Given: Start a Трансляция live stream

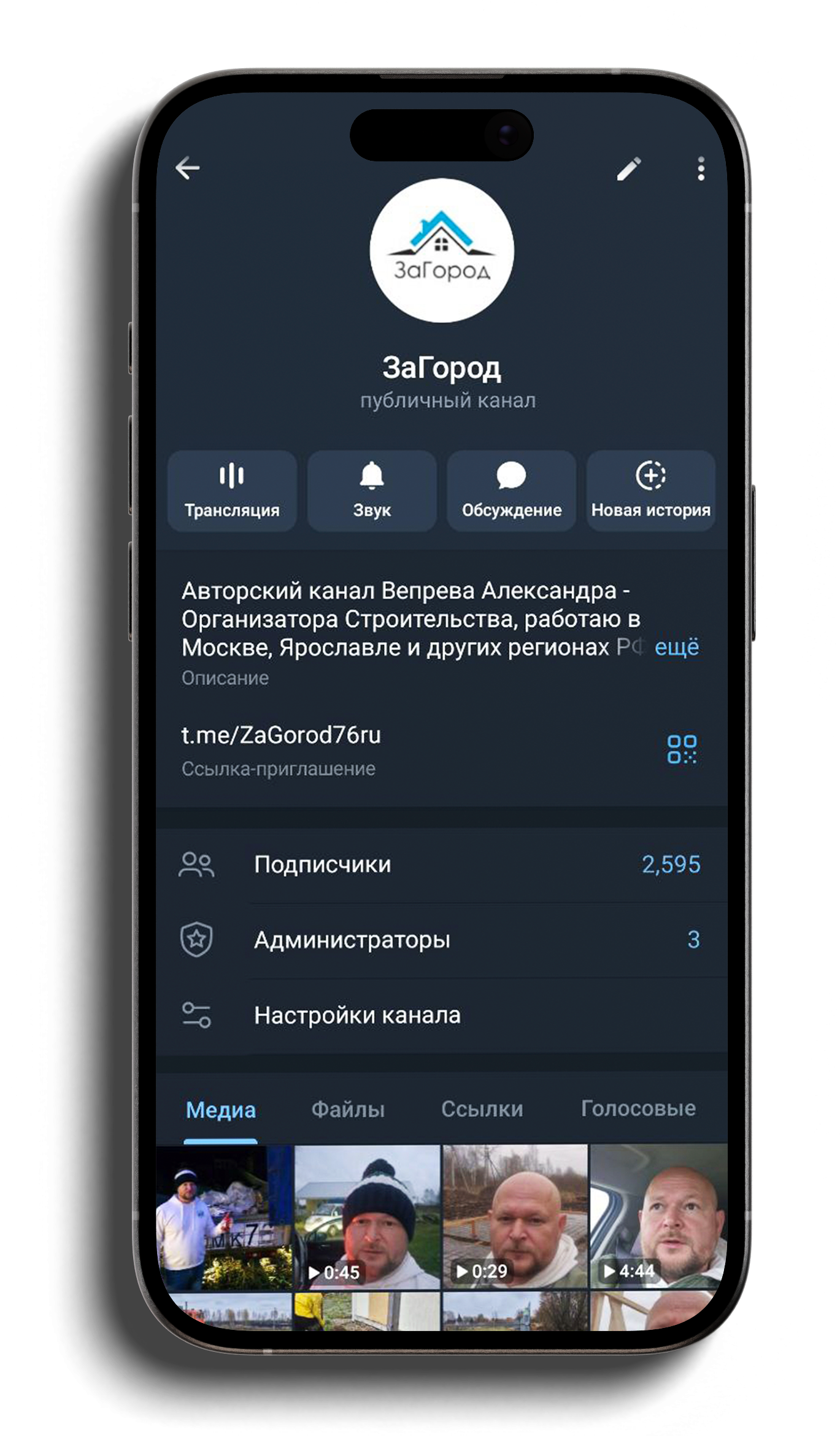Looking at the screenshot, I should (x=232, y=491).
